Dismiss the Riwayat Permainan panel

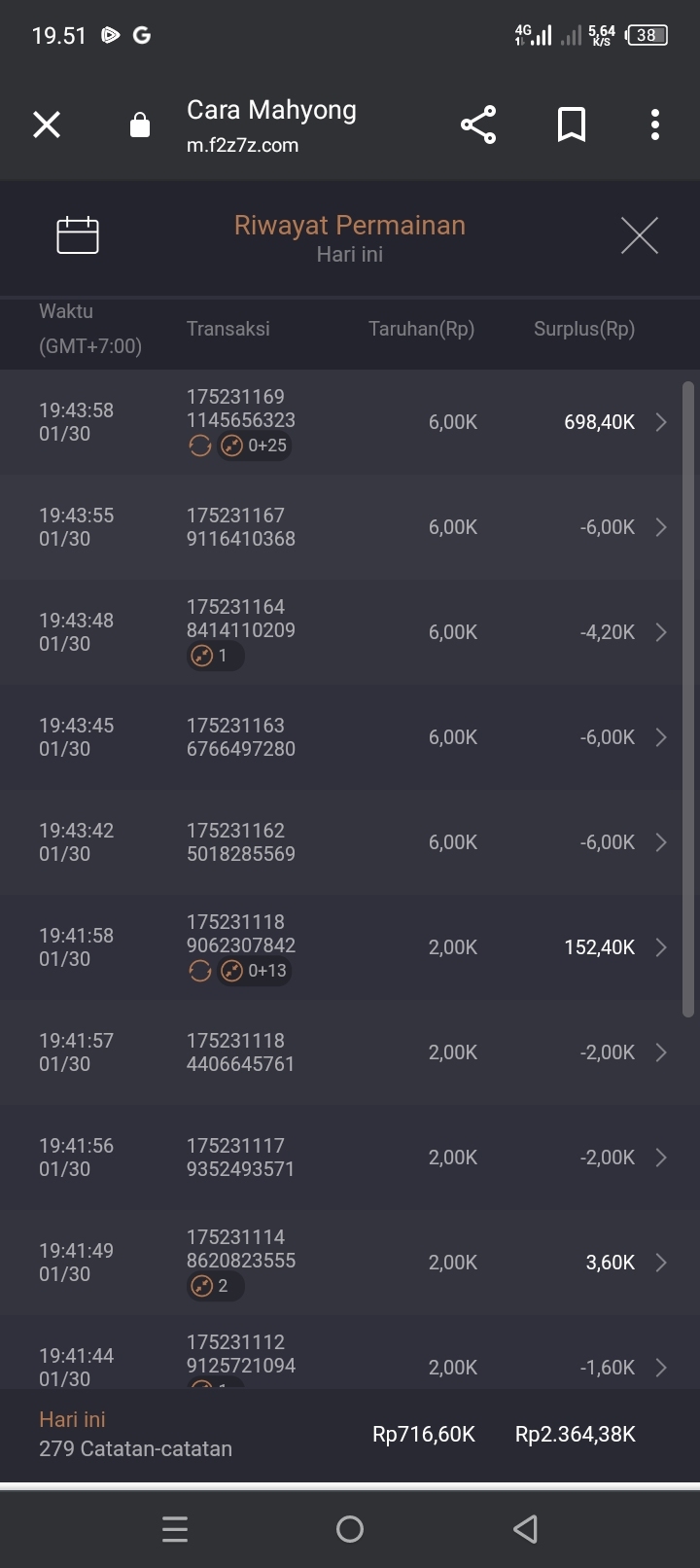639,235
